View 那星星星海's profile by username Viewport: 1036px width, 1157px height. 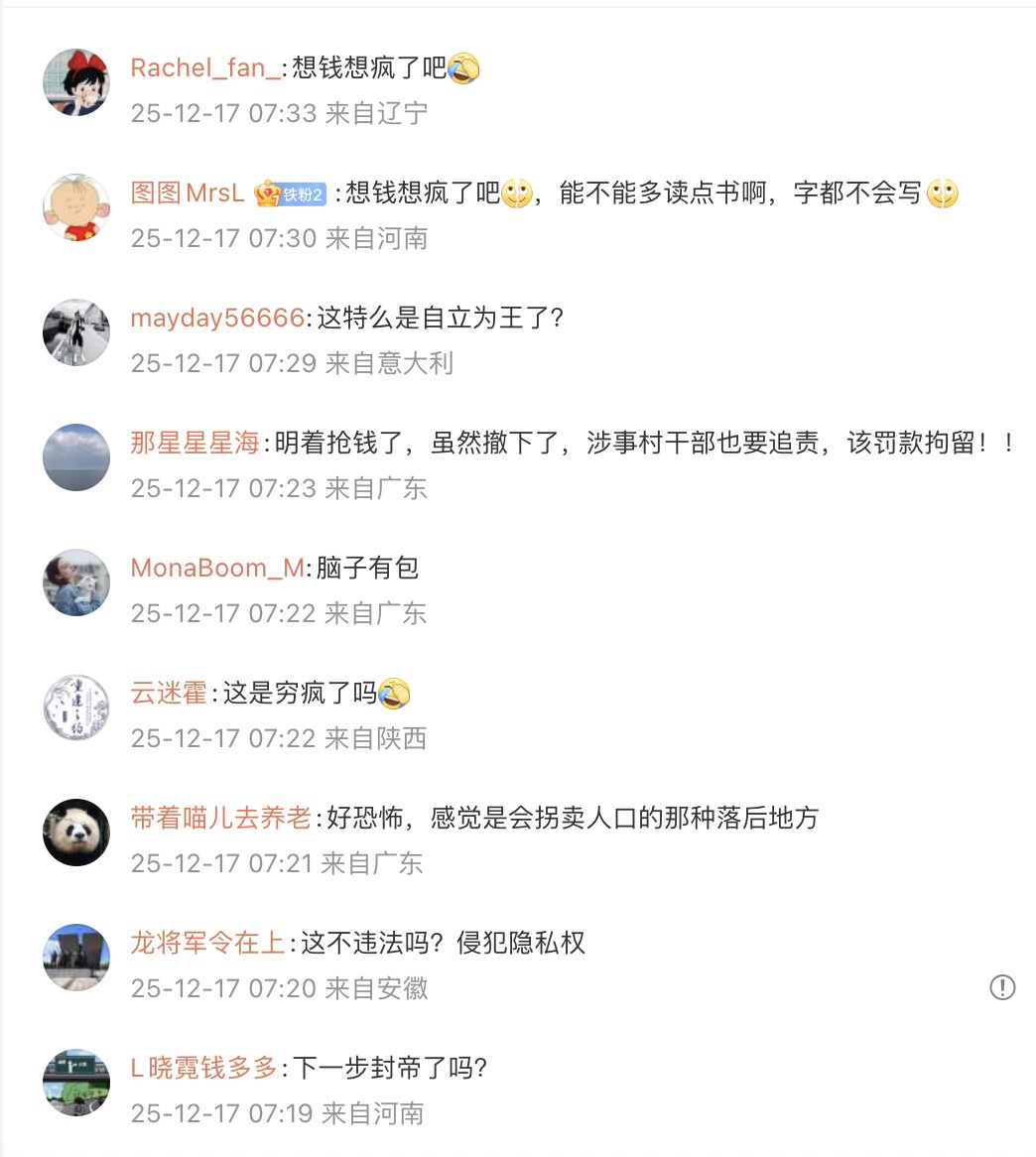coord(194,444)
